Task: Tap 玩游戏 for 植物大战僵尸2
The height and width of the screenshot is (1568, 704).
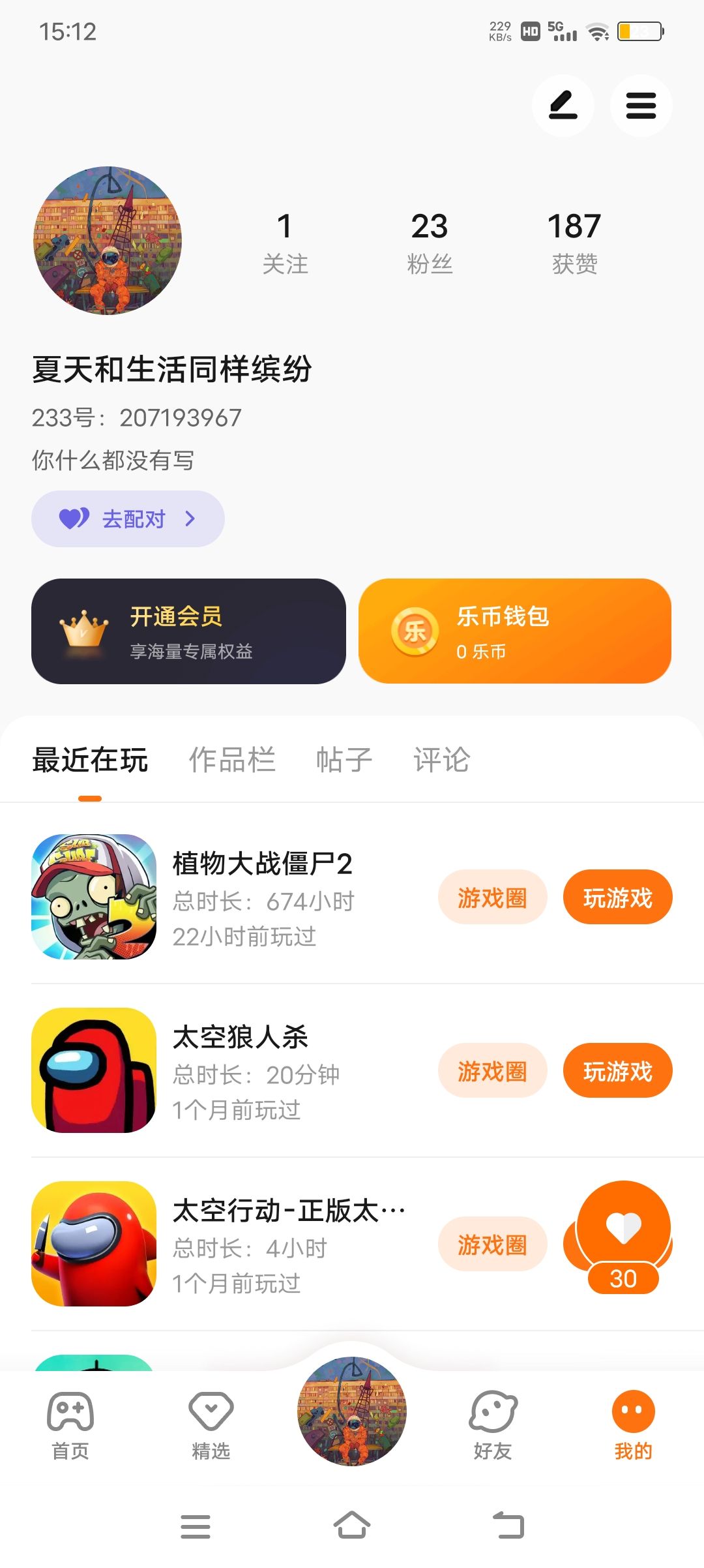Action: pos(617,897)
